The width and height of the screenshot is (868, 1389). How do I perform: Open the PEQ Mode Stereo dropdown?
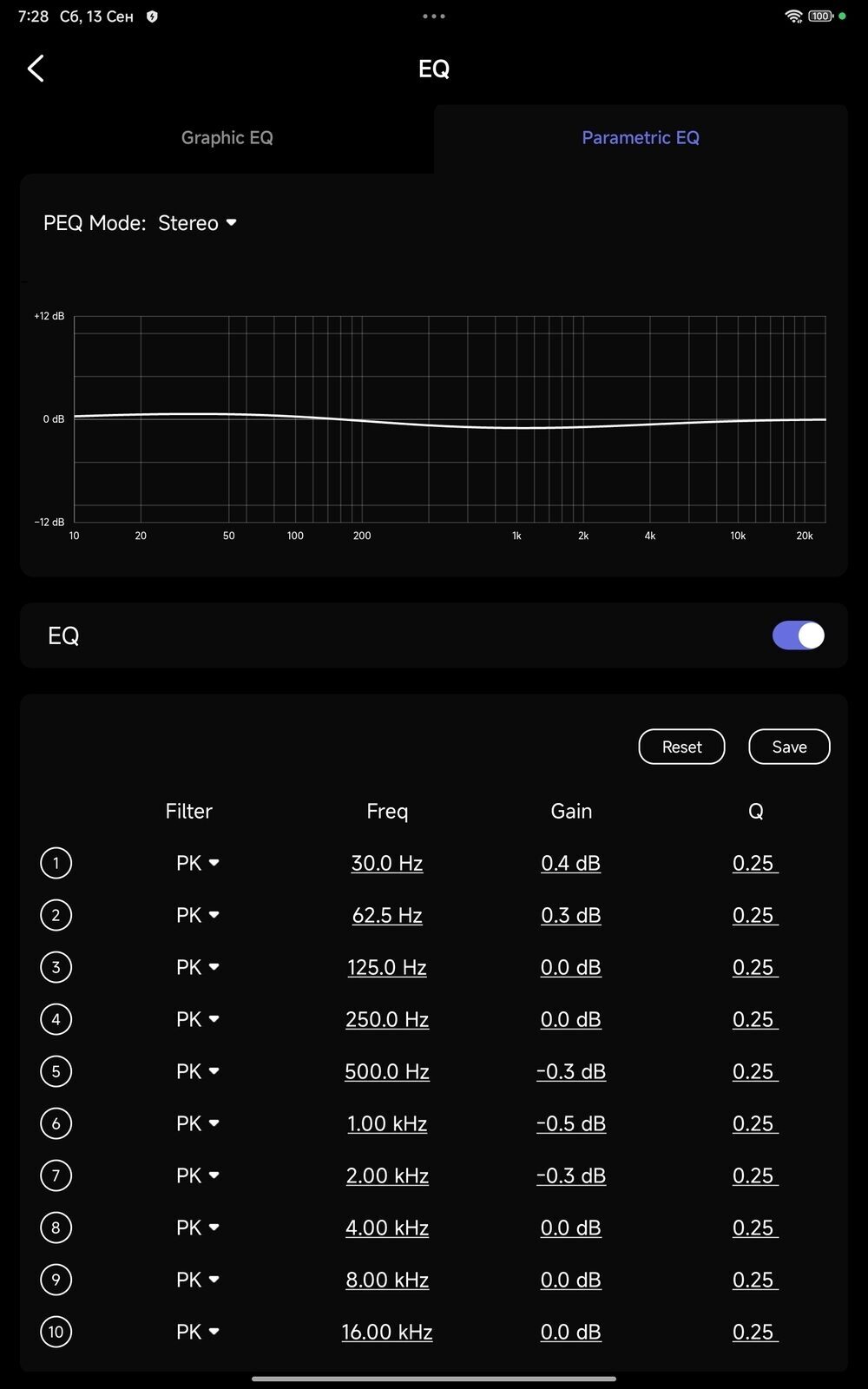[197, 223]
